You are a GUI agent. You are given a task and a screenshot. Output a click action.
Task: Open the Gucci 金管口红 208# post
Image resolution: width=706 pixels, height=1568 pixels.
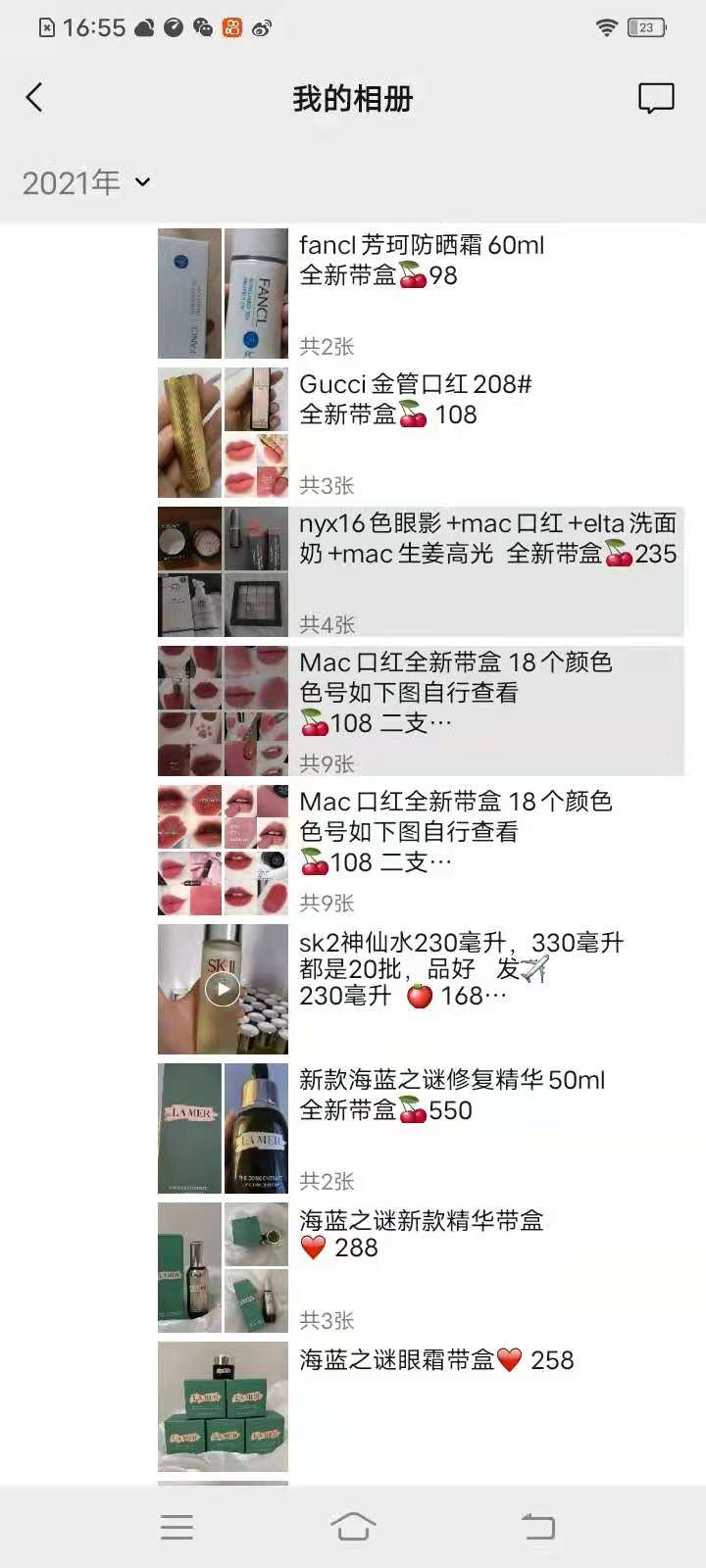416,400
